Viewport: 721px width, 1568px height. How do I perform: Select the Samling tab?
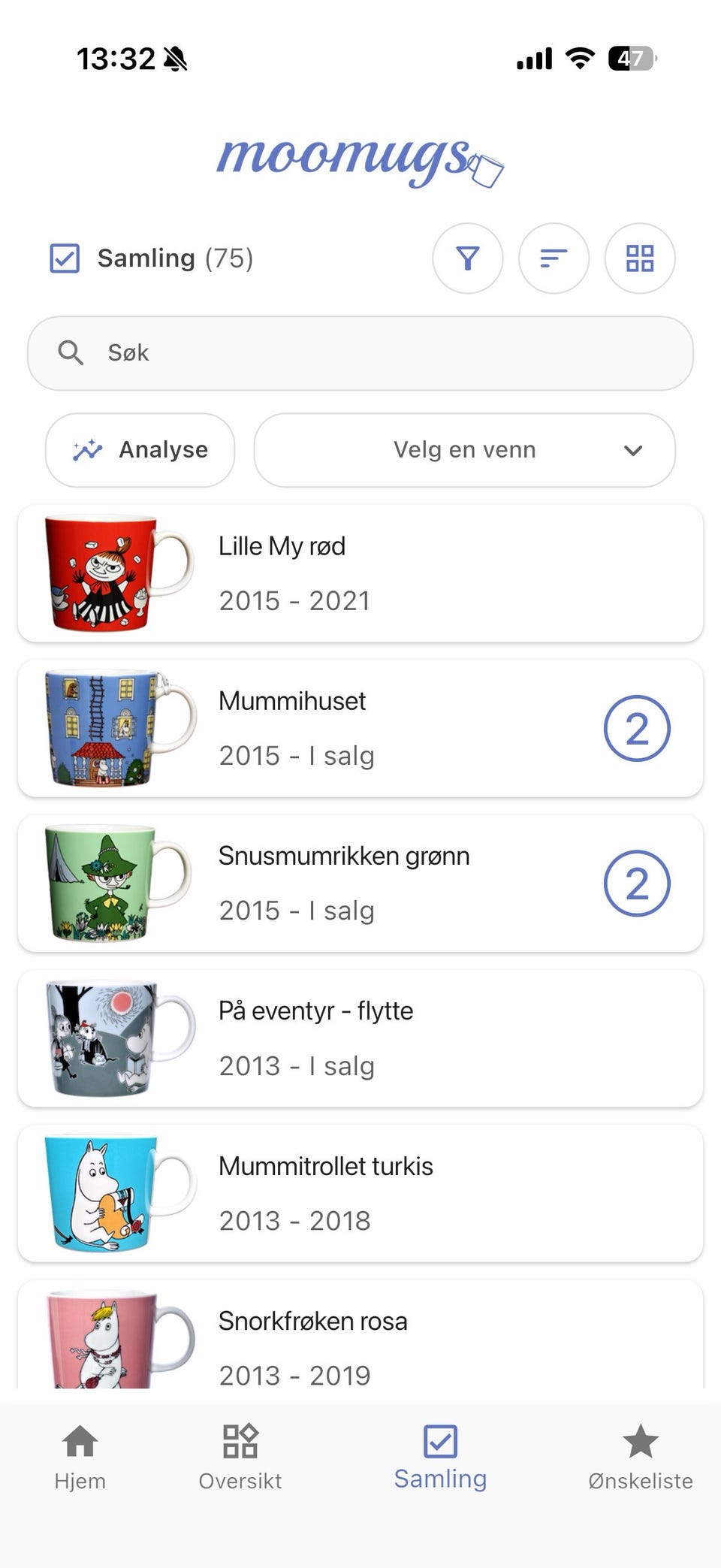click(x=441, y=1458)
